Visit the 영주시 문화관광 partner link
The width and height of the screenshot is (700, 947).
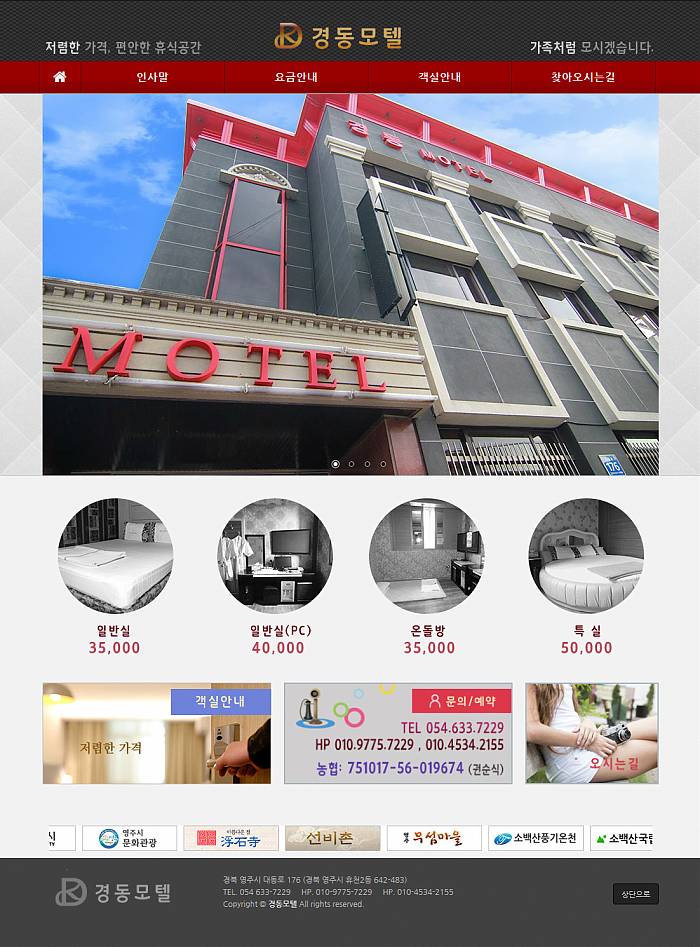[129, 838]
